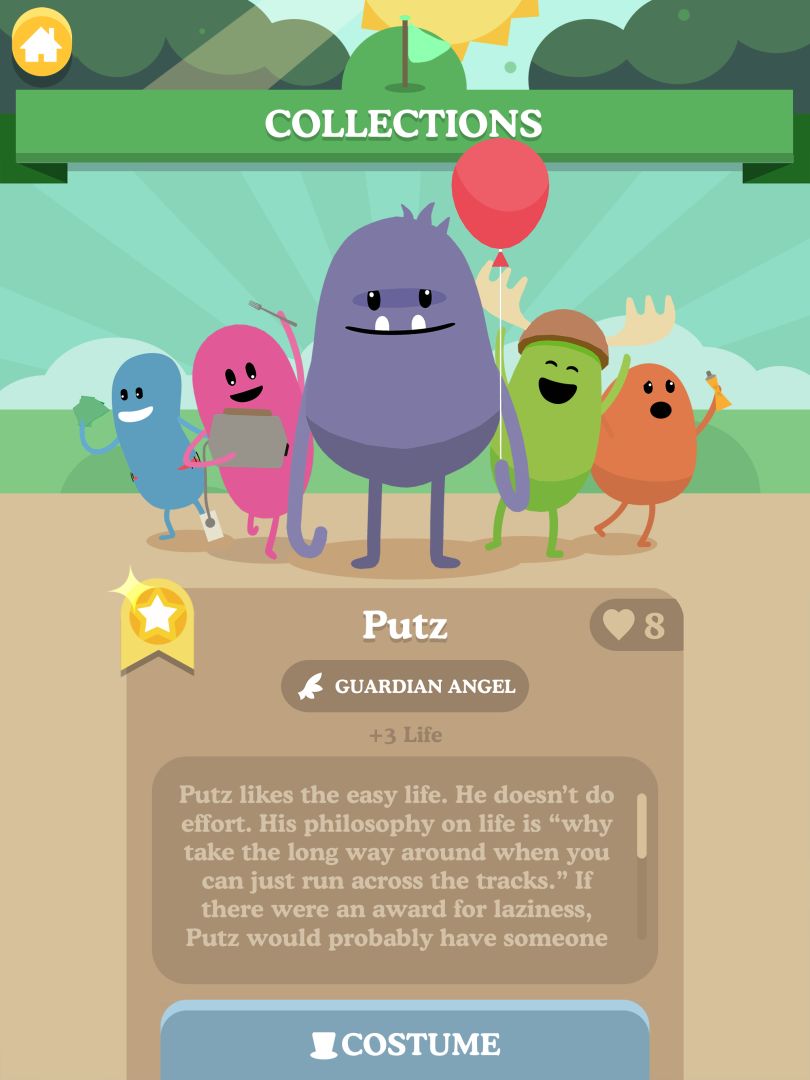Viewport: 810px width, 1080px height.
Task: Tap the Guardian Angel ability badge
Action: click(x=405, y=686)
